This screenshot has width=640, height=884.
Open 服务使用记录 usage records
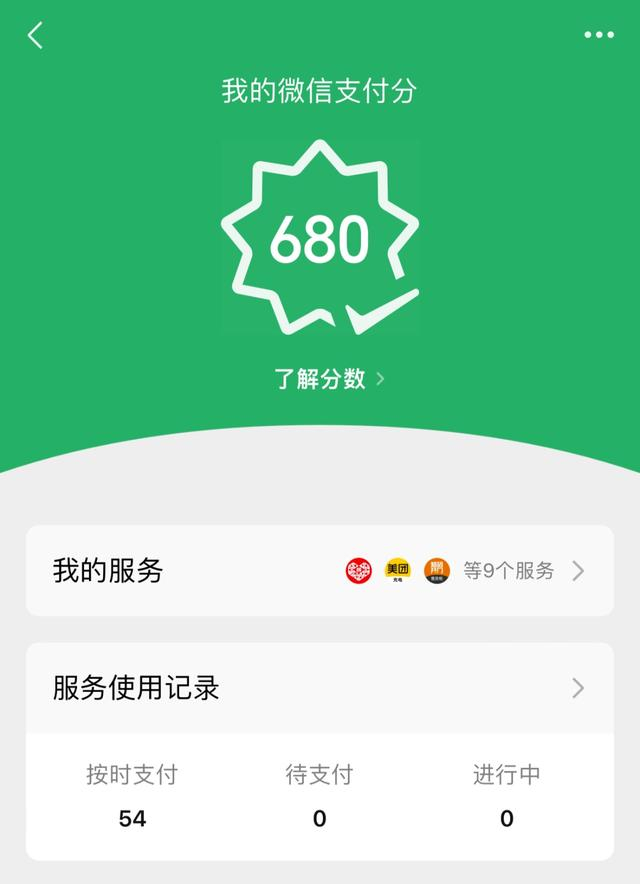[320, 688]
